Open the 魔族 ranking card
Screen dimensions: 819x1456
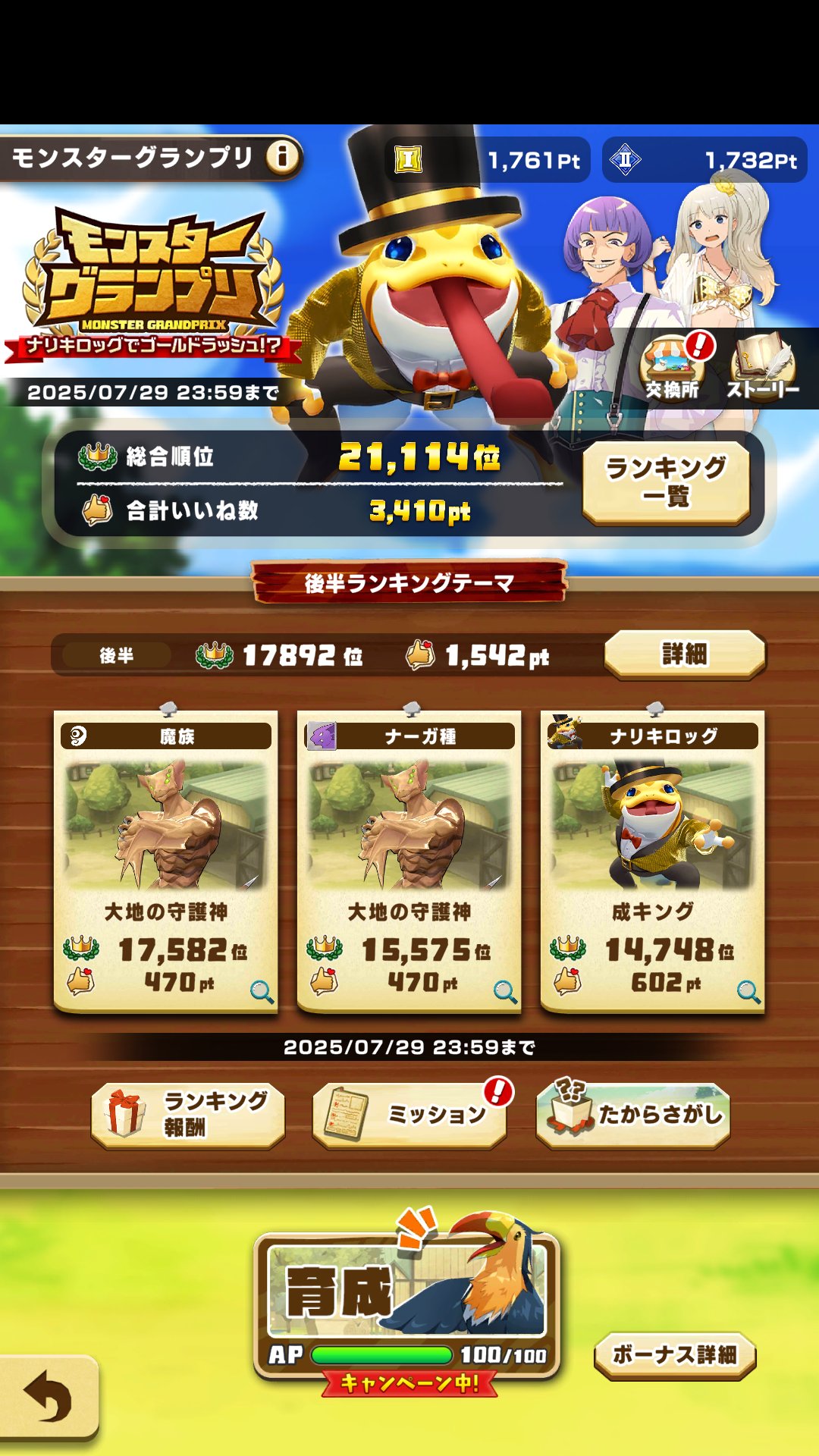pyautogui.click(x=166, y=861)
